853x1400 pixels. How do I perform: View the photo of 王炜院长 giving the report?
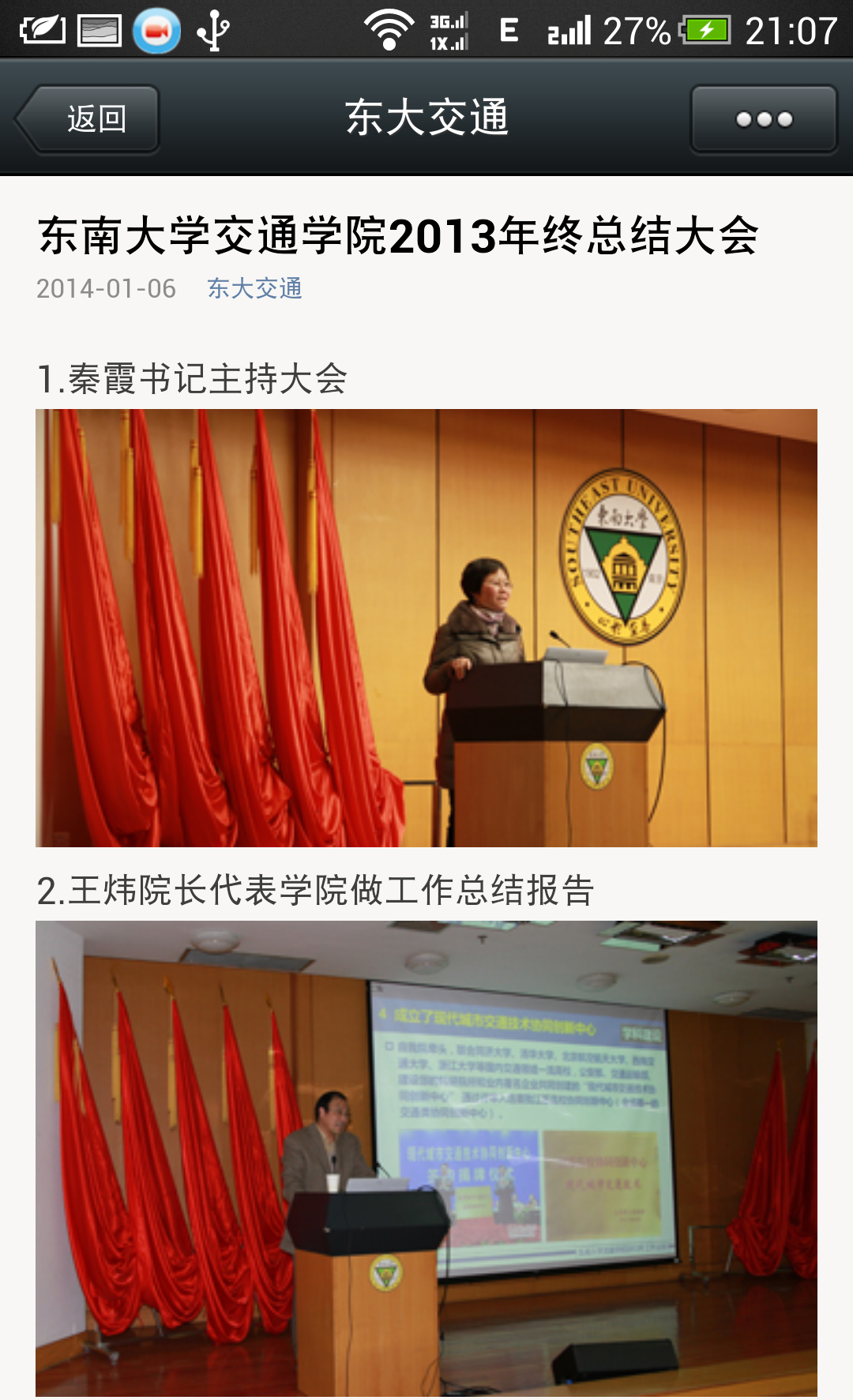(x=426, y=1158)
